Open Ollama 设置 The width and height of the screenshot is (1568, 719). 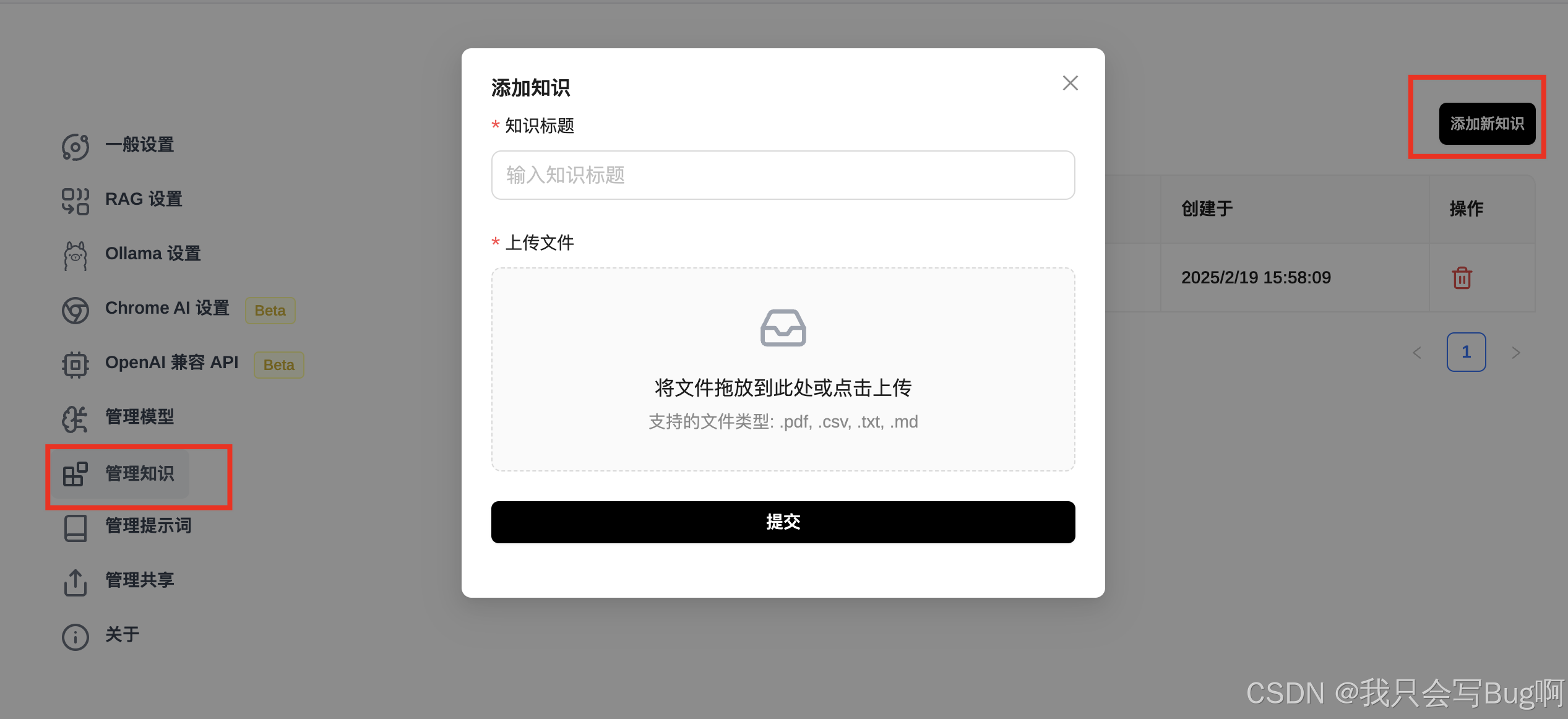(x=152, y=254)
